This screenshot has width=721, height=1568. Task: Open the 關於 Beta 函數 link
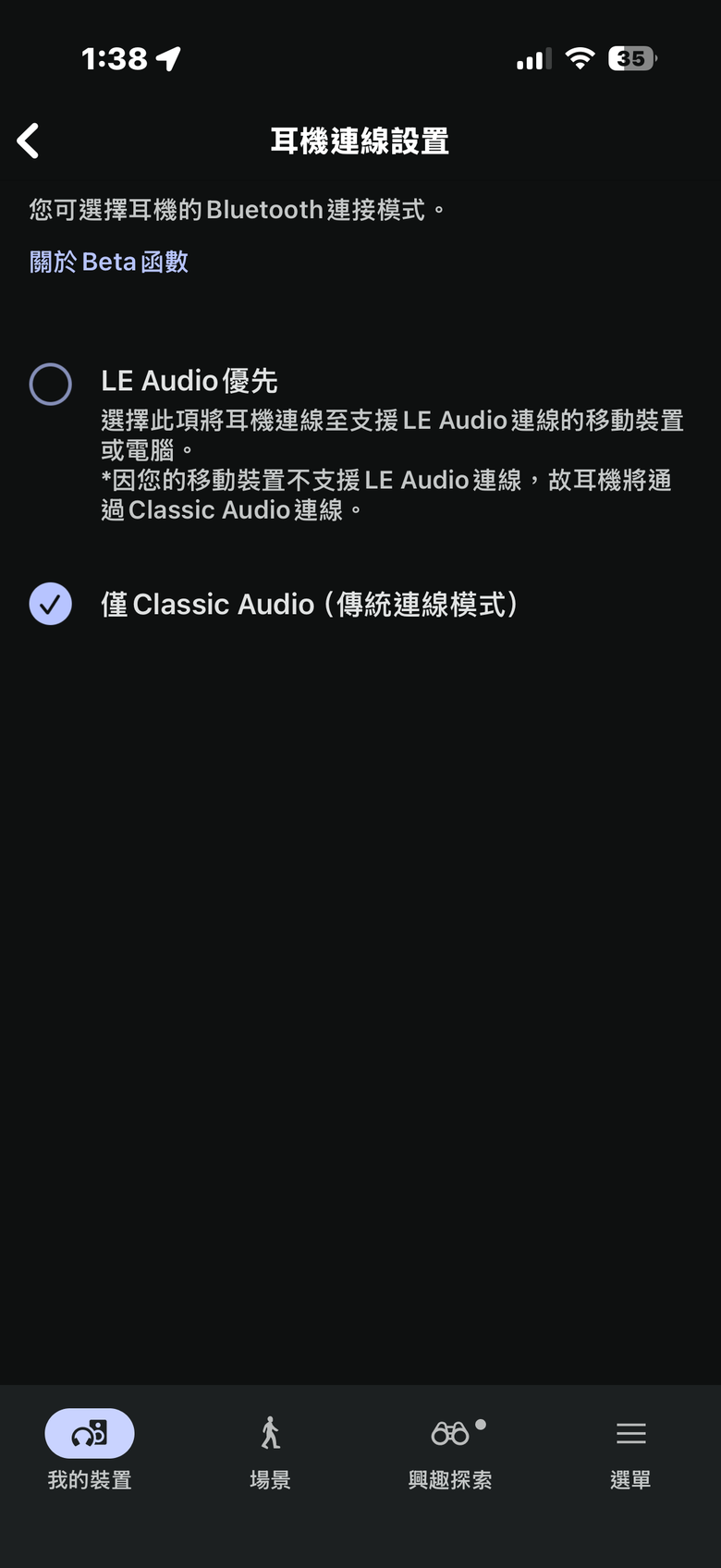tap(108, 262)
